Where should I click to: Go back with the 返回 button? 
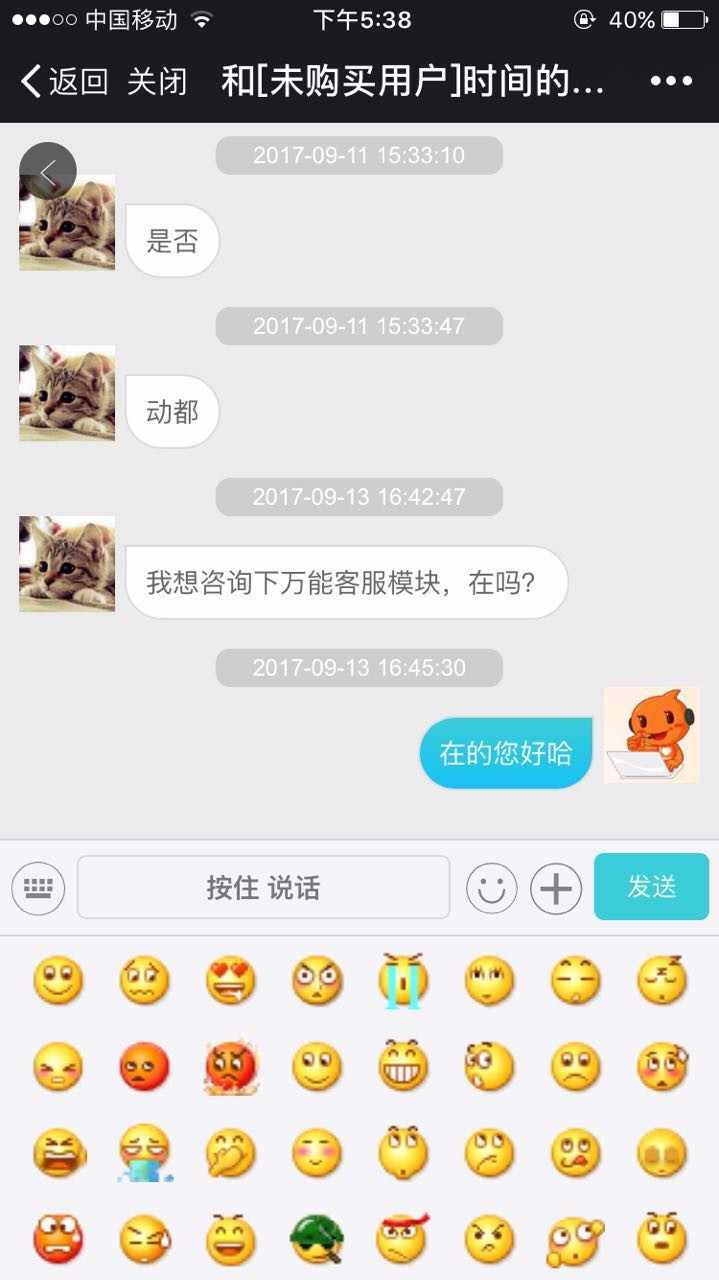[65, 81]
